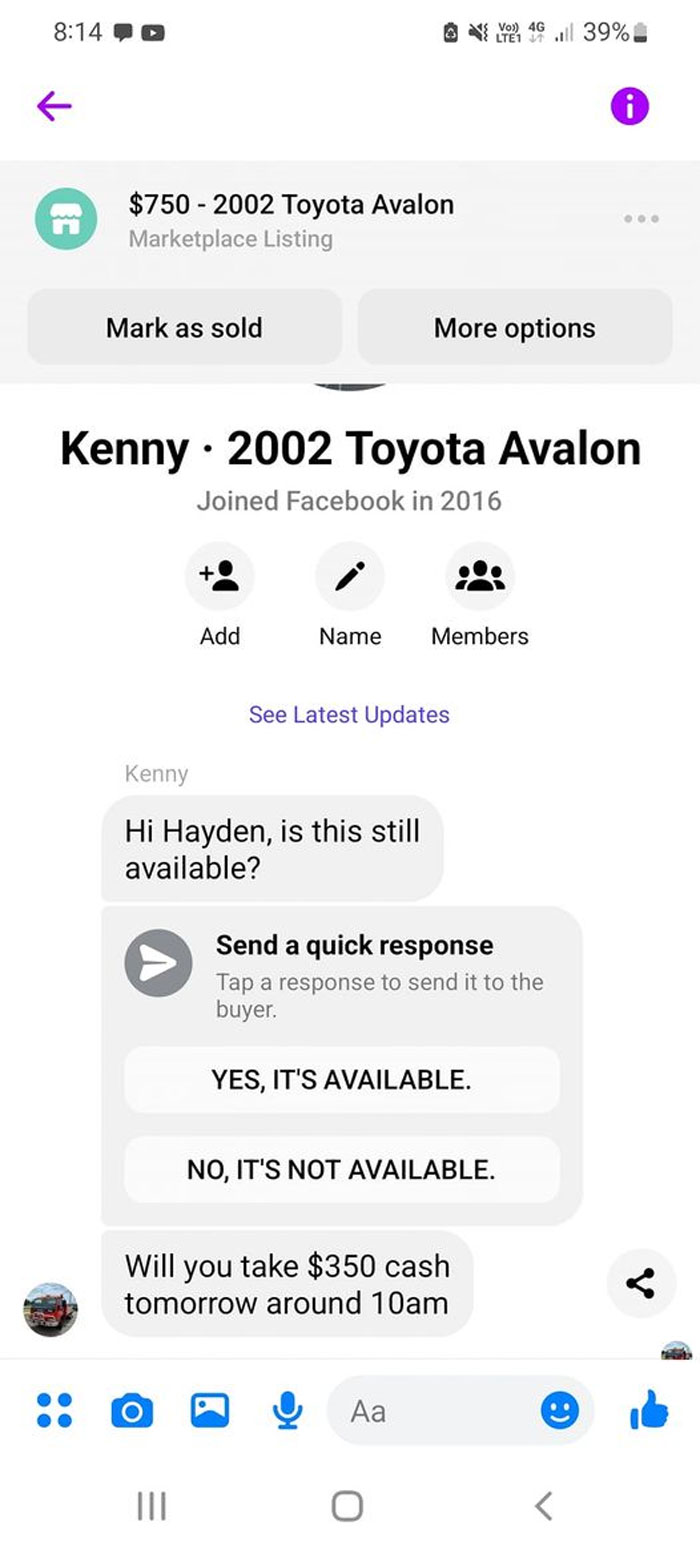Reply with "YES, IT'S AVAILABLE."
This screenshot has width=700, height=1554.
coord(341,1080)
